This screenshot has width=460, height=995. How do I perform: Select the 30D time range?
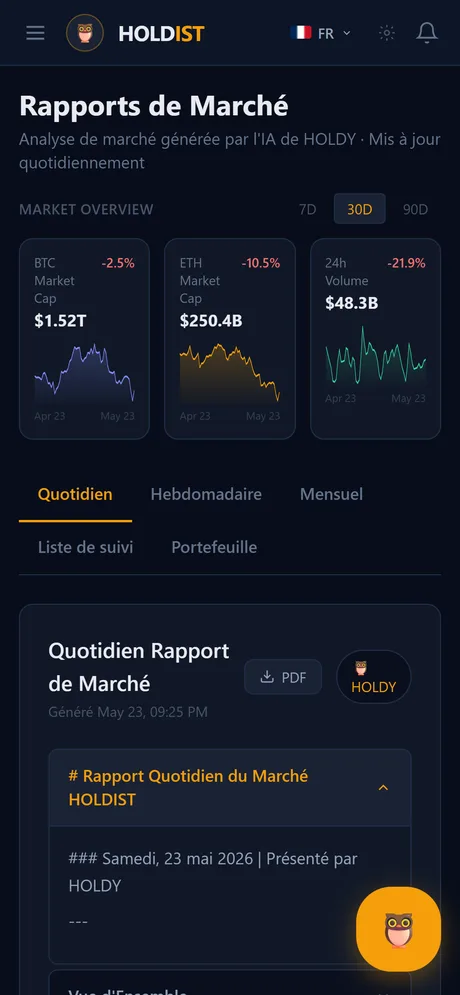coord(360,209)
